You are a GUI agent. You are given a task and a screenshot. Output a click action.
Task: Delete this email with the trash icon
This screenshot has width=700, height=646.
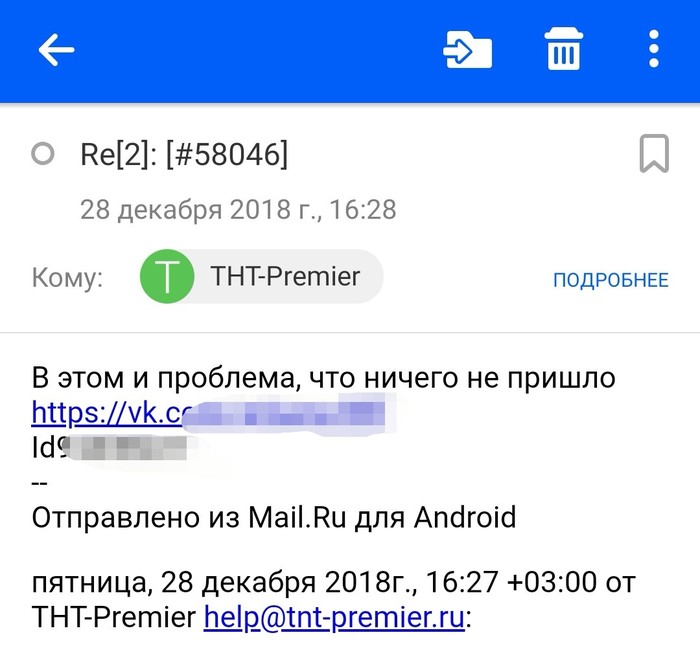tap(563, 50)
